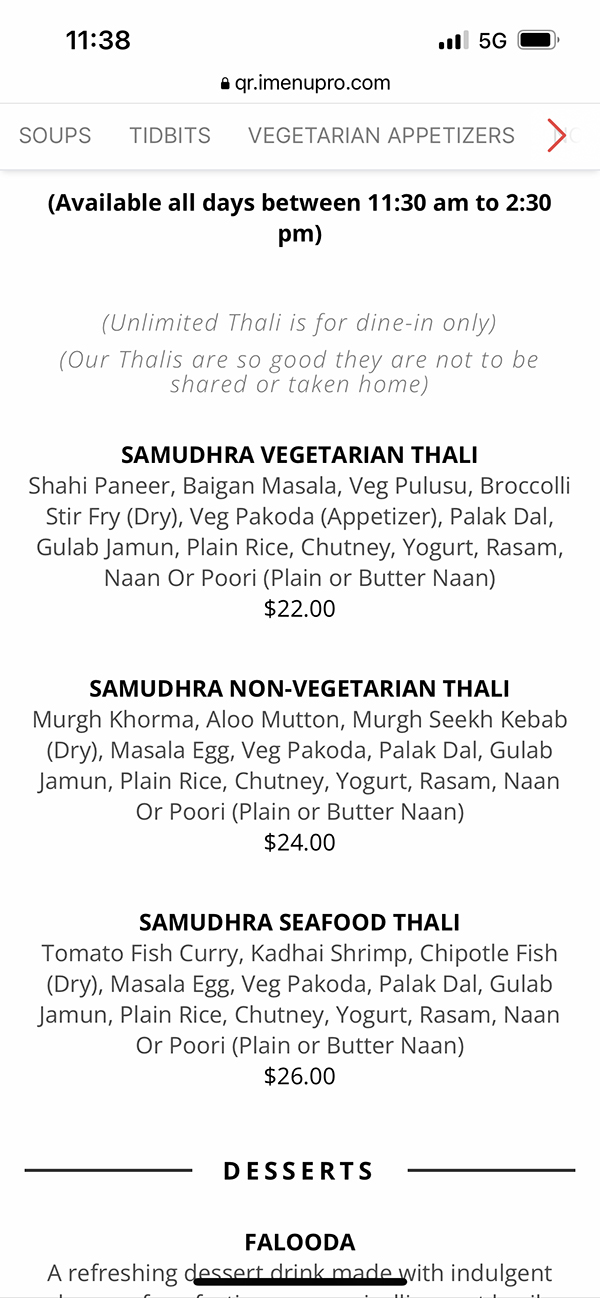The height and width of the screenshot is (1298, 600).
Task: Open the Tidbits category tab
Action: (170, 135)
